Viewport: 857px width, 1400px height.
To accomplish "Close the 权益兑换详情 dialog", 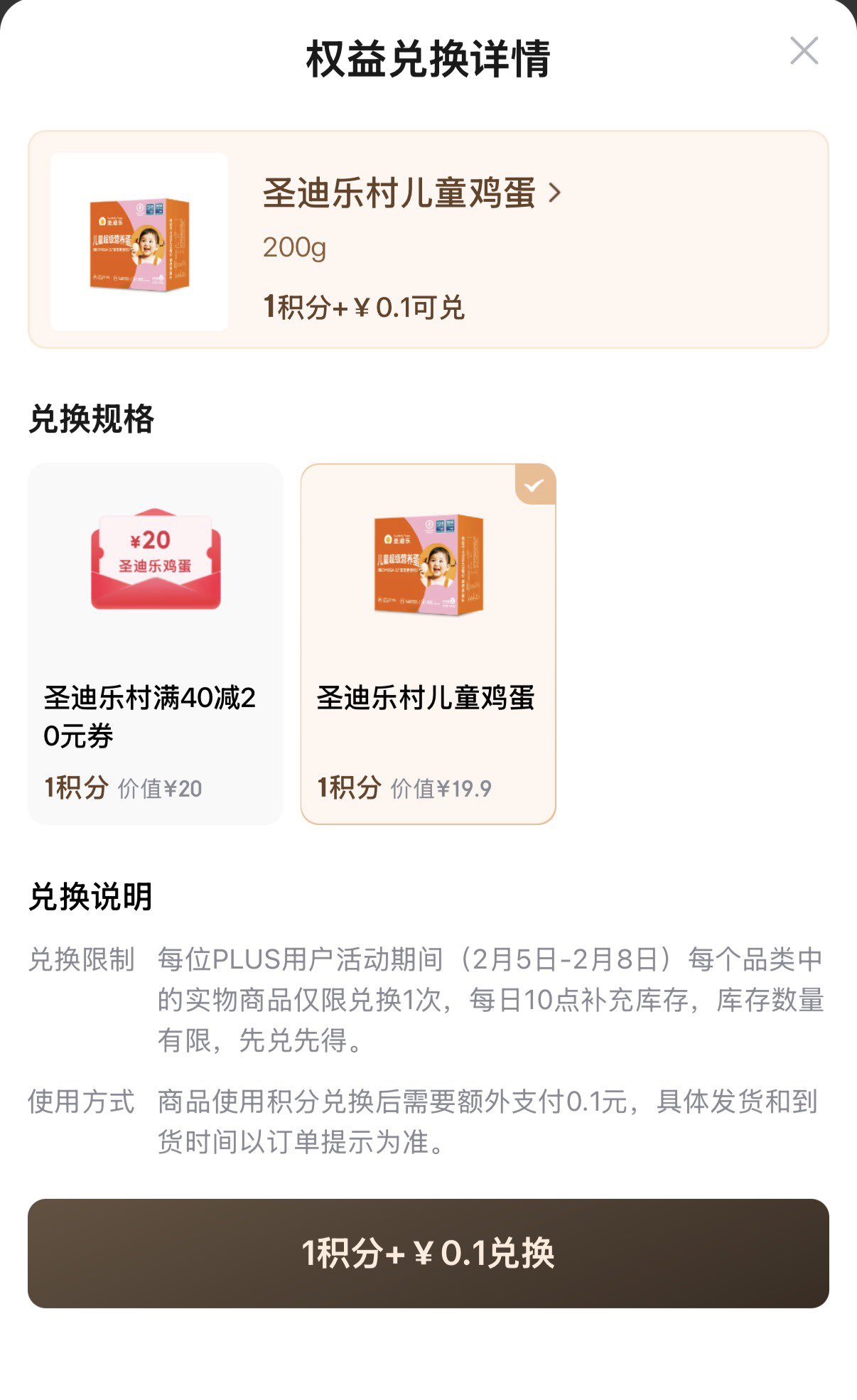I will point(804,51).
